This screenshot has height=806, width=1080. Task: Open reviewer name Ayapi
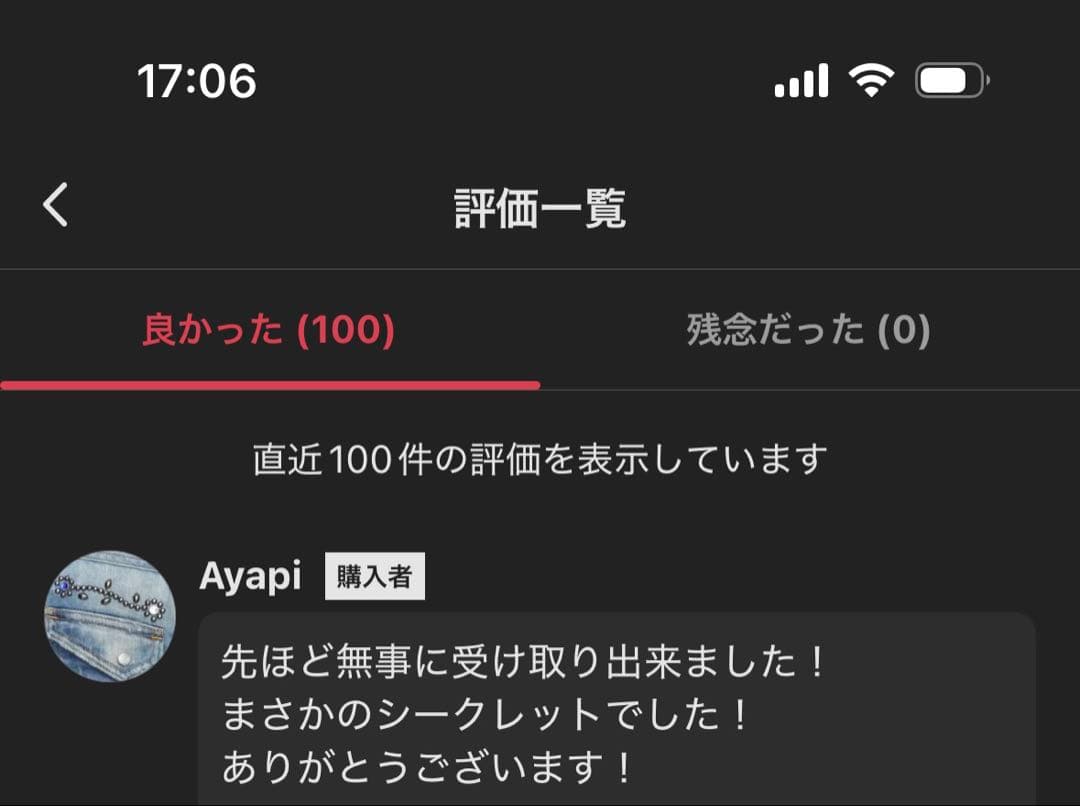[x=250, y=576]
